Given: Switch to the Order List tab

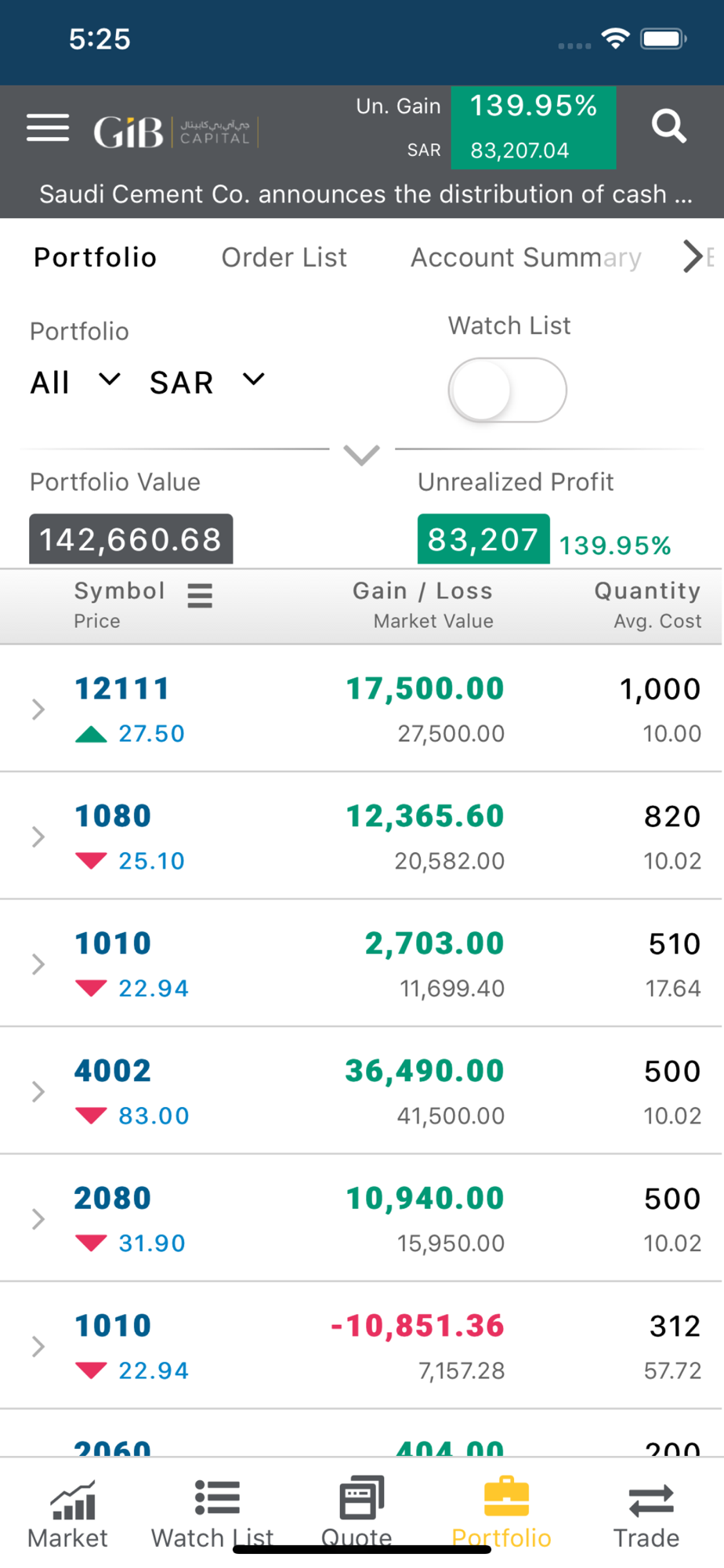Looking at the screenshot, I should pyautogui.click(x=284, y=258).
